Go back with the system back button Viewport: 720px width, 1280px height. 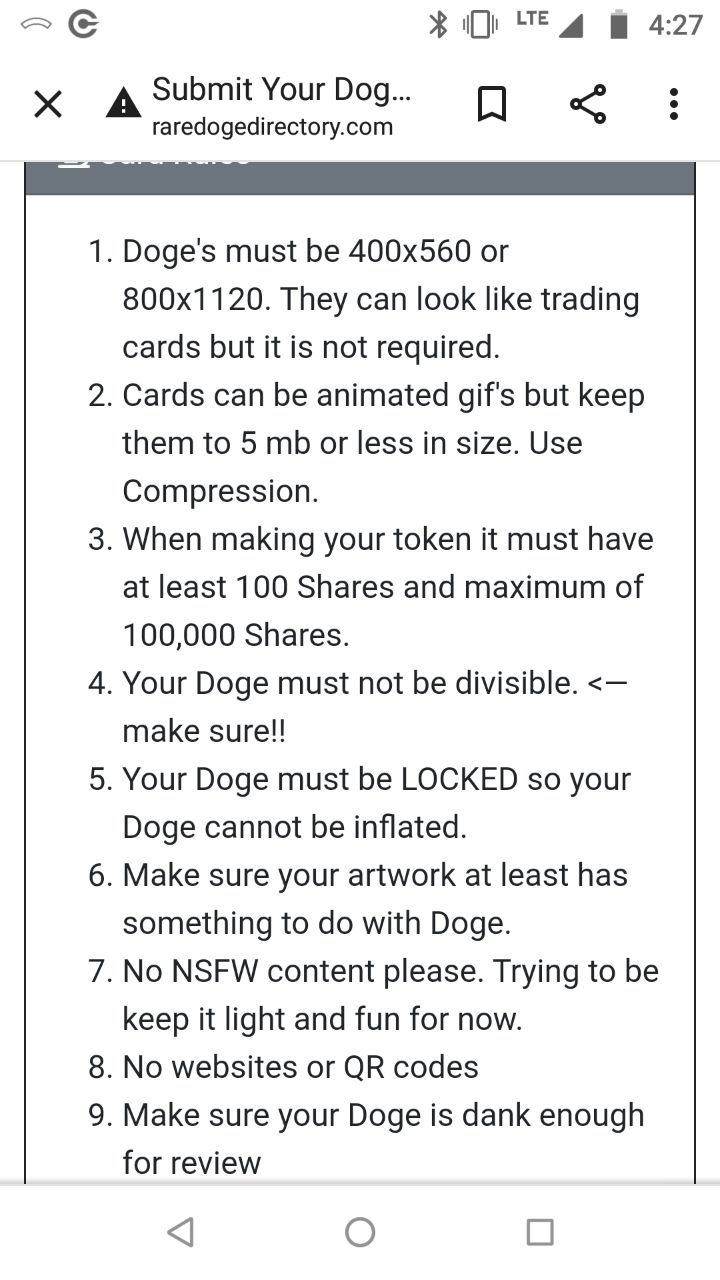[180, 1232]
